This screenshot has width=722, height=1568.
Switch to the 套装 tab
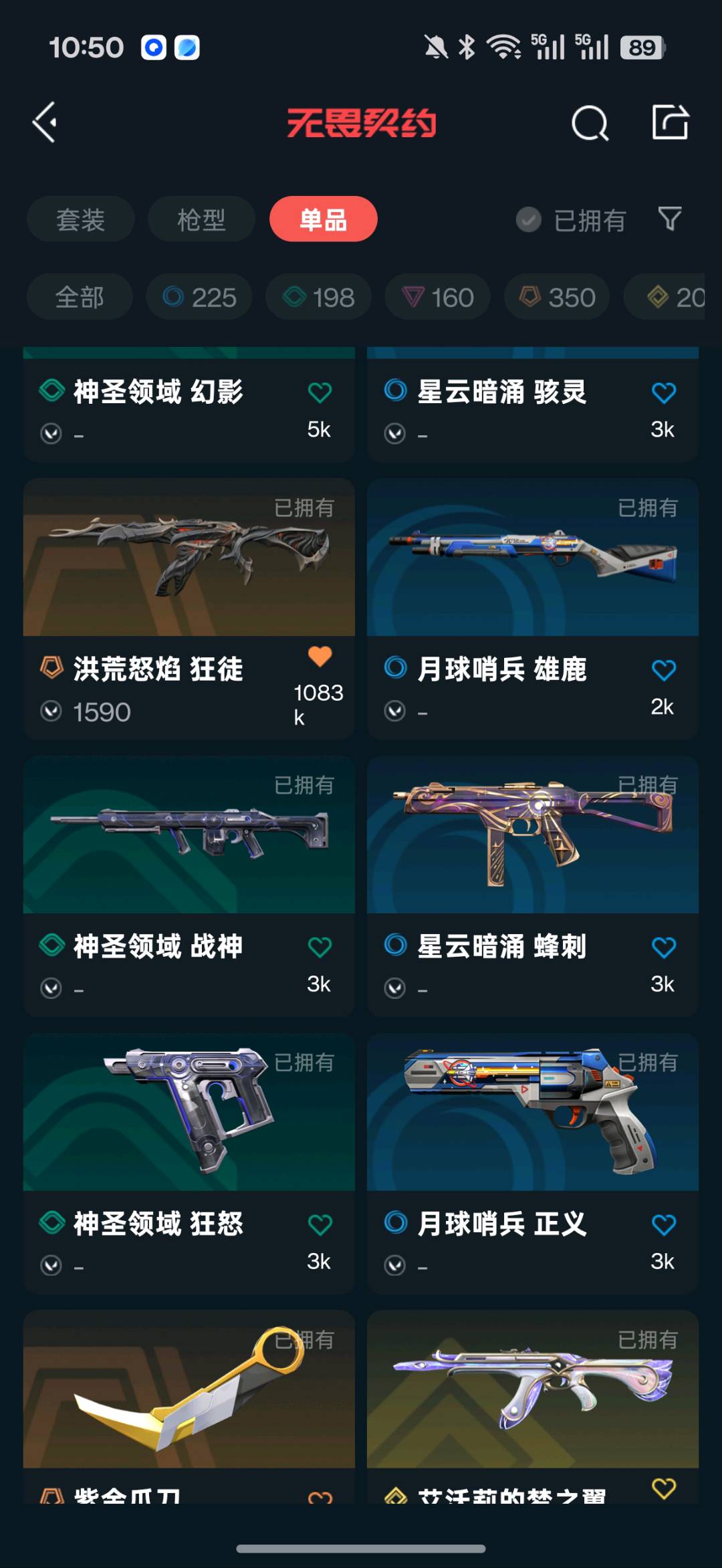pos(81,219)
